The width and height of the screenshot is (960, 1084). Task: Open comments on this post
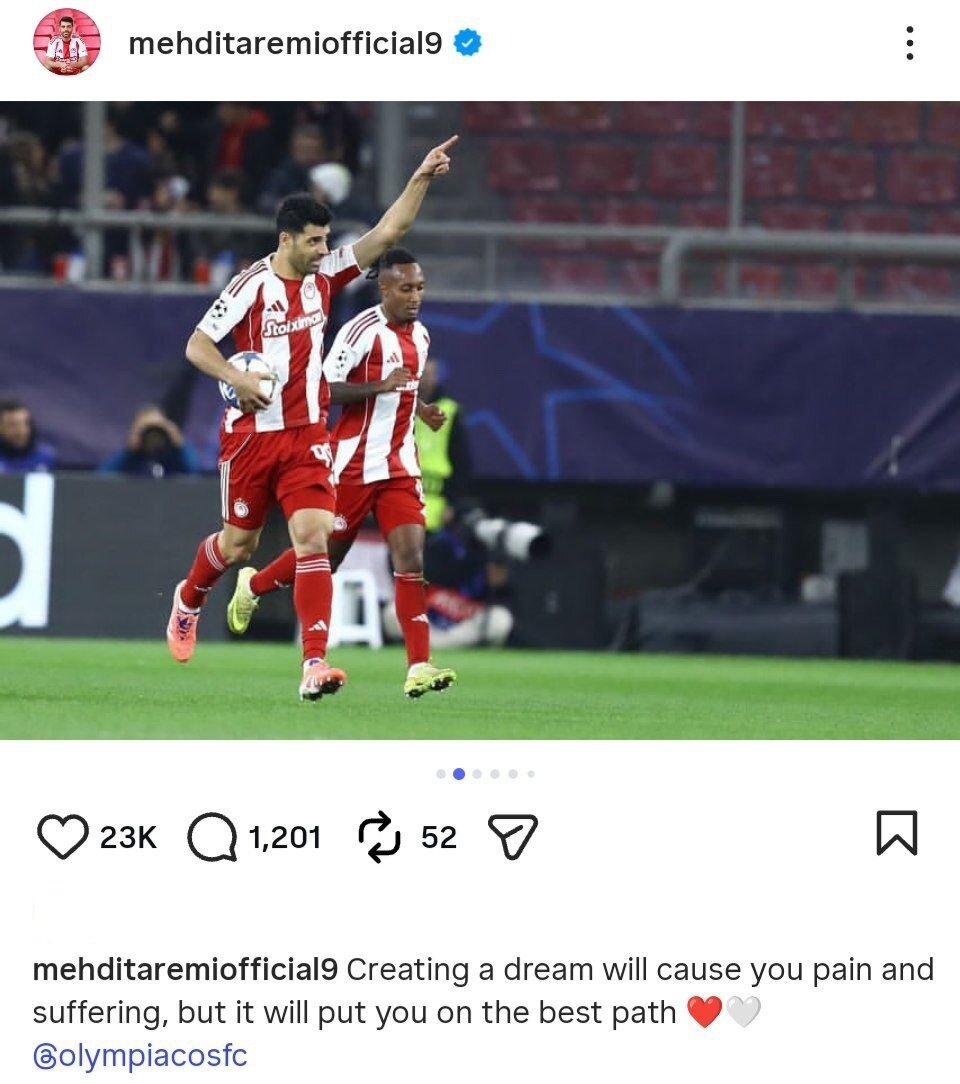(x=211, y=836)
